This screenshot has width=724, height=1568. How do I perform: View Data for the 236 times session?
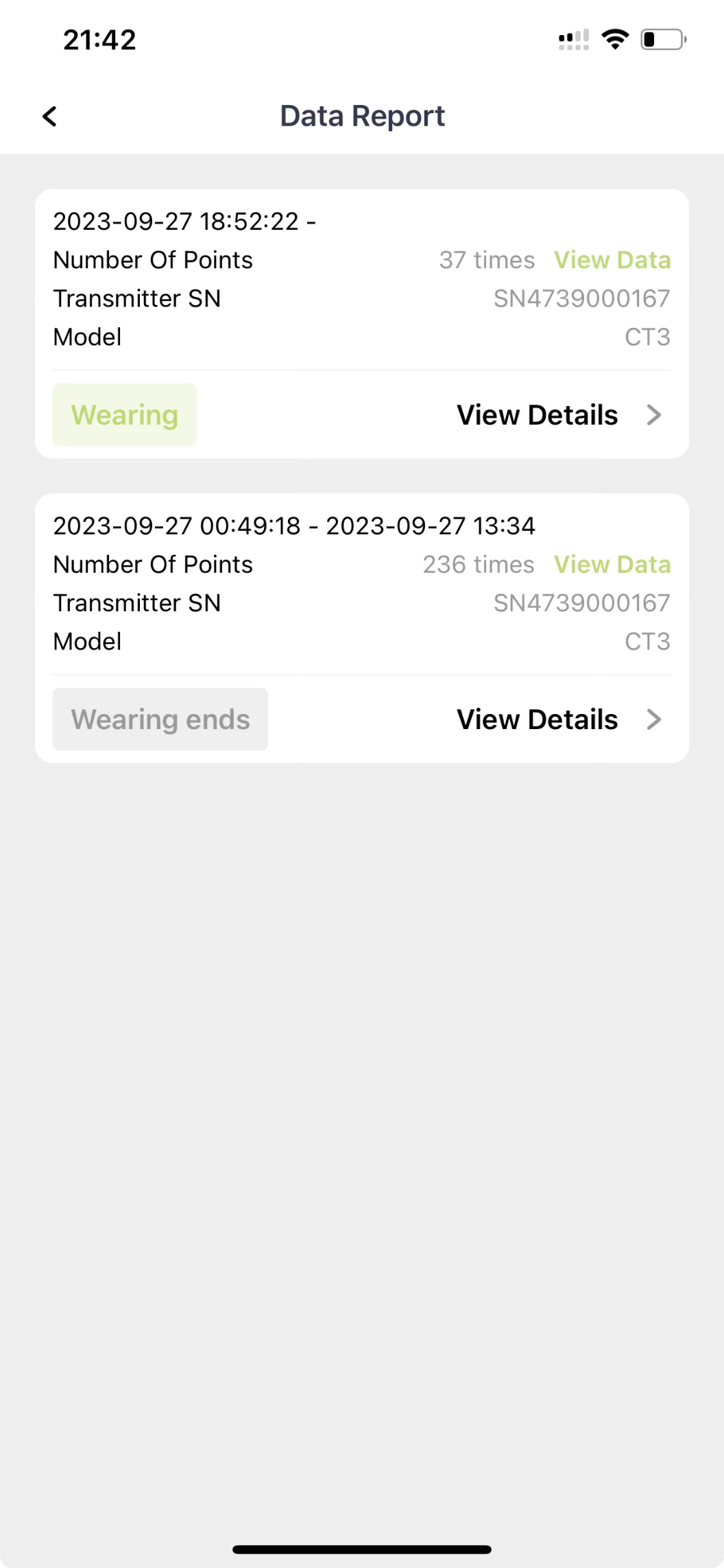tap(612, 565)
